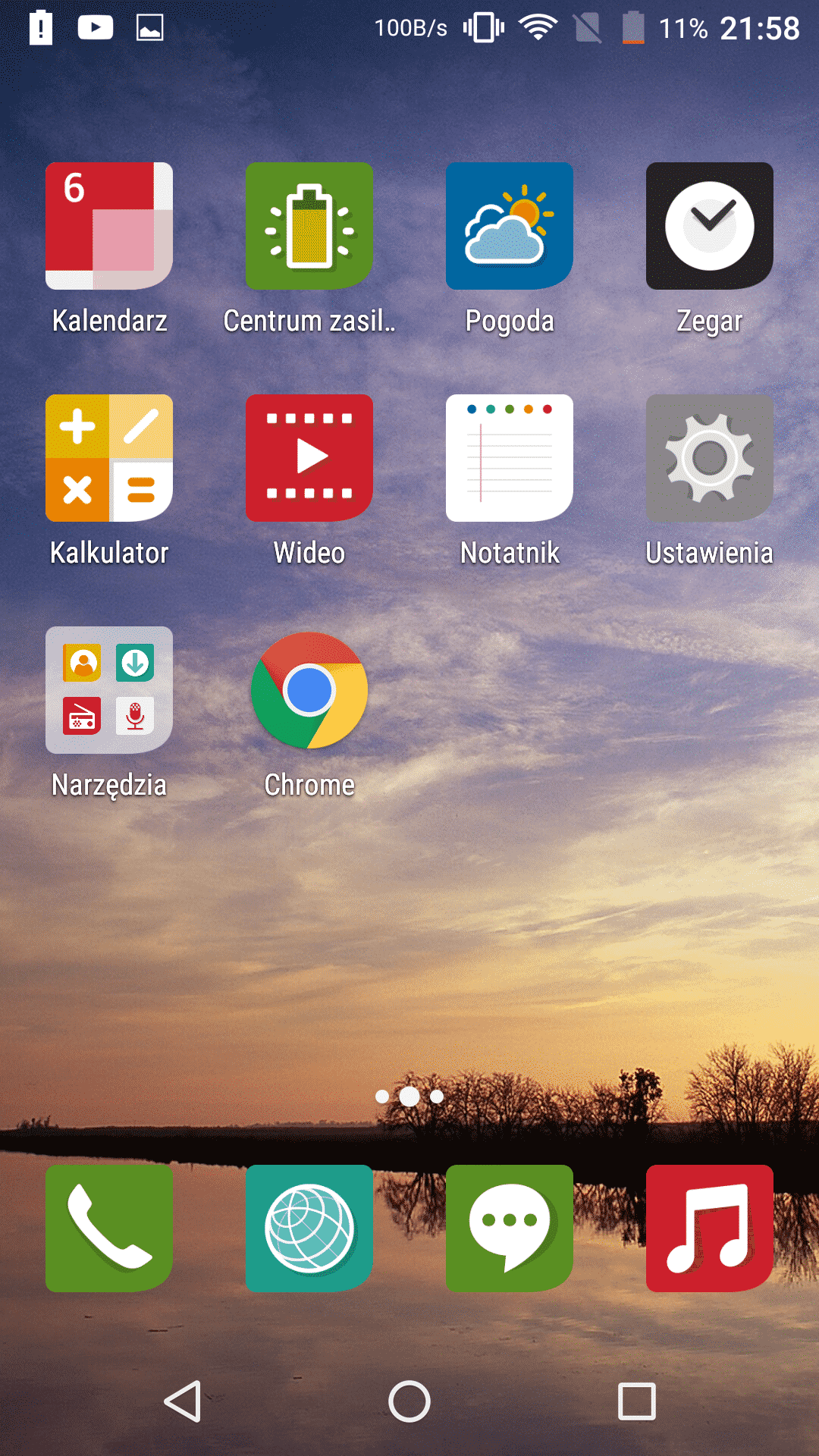Viewport: 819px width, 1456px height.
Task: Launch the Kalkulator app
Action: [109, 458]
